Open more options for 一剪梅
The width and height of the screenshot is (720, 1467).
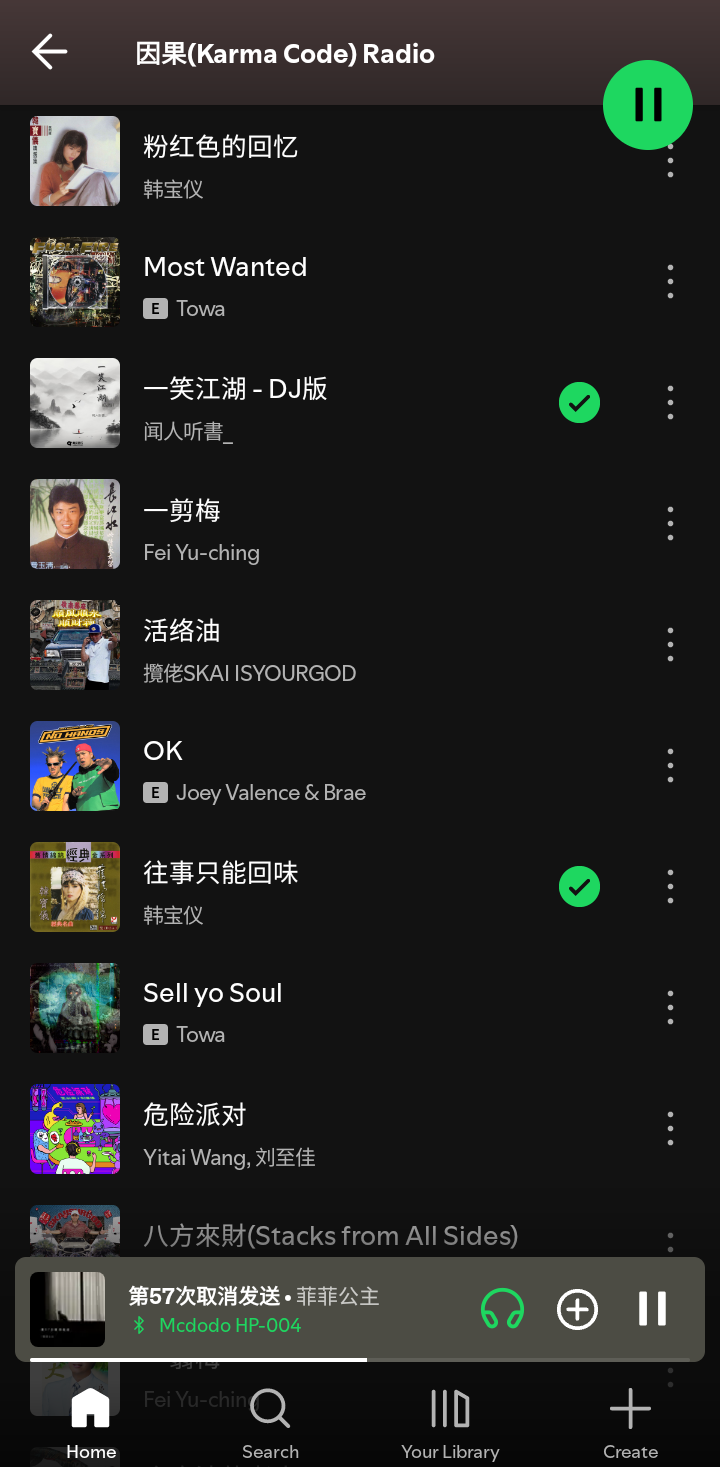(670, 524)
